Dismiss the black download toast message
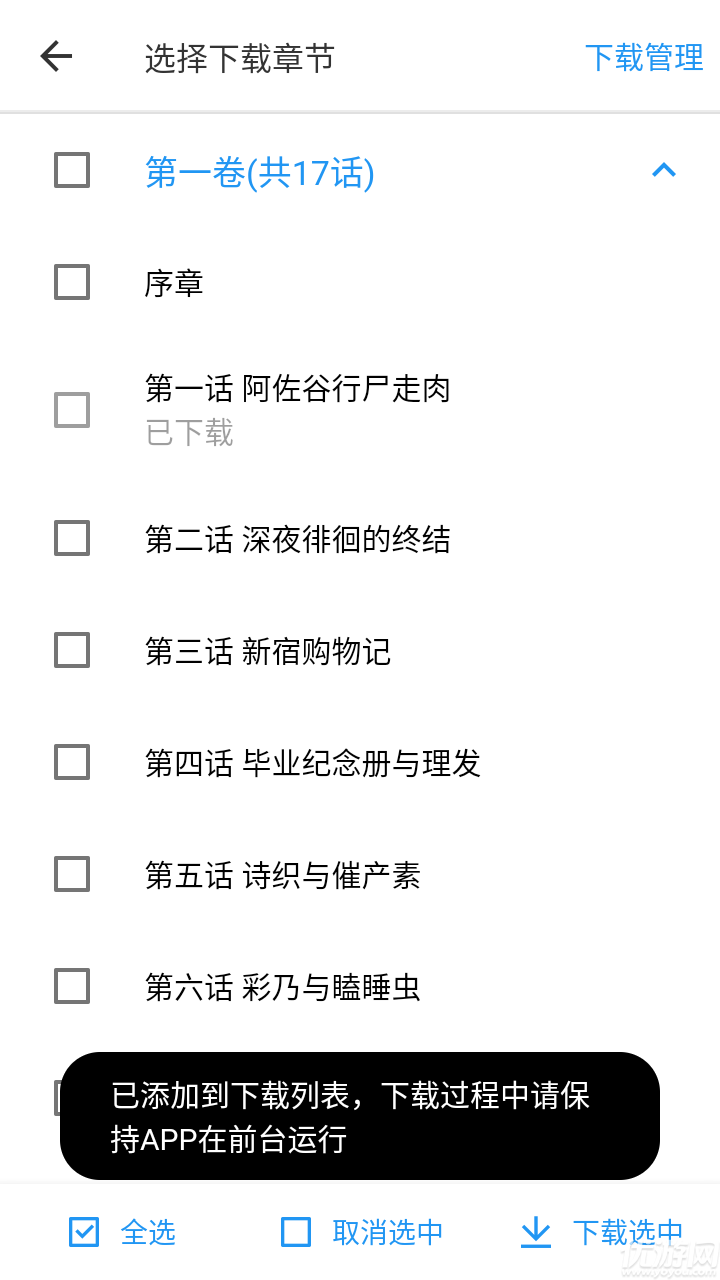The width and height of the screenshot is (720, 1280). [360, 1115]
